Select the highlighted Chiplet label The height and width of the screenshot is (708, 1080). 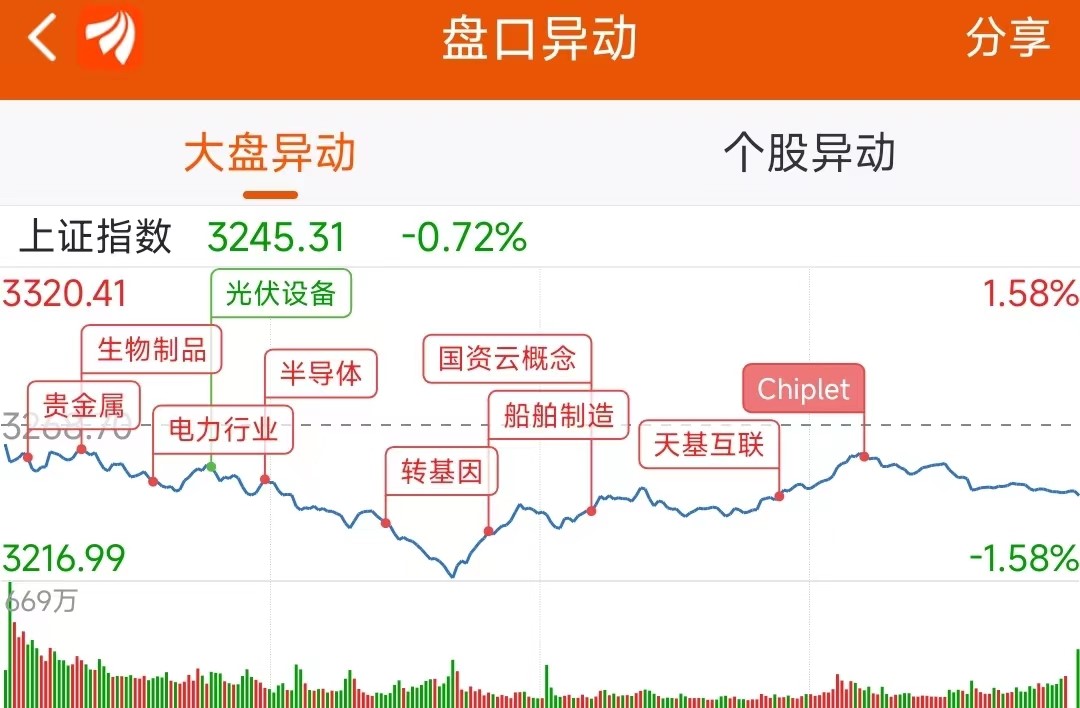(803, 388)
